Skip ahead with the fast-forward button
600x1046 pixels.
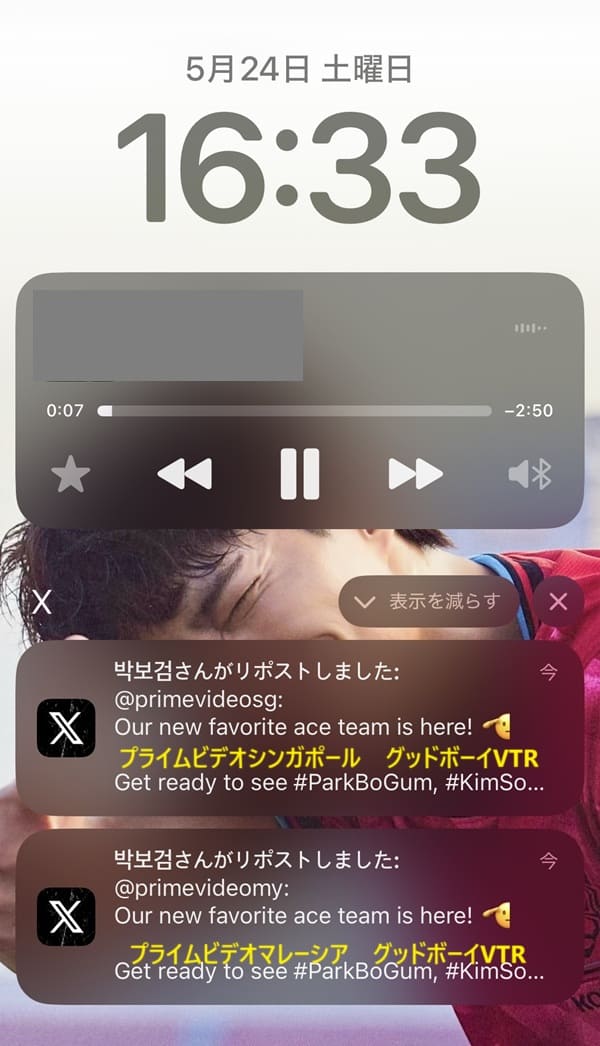(415, 473)
